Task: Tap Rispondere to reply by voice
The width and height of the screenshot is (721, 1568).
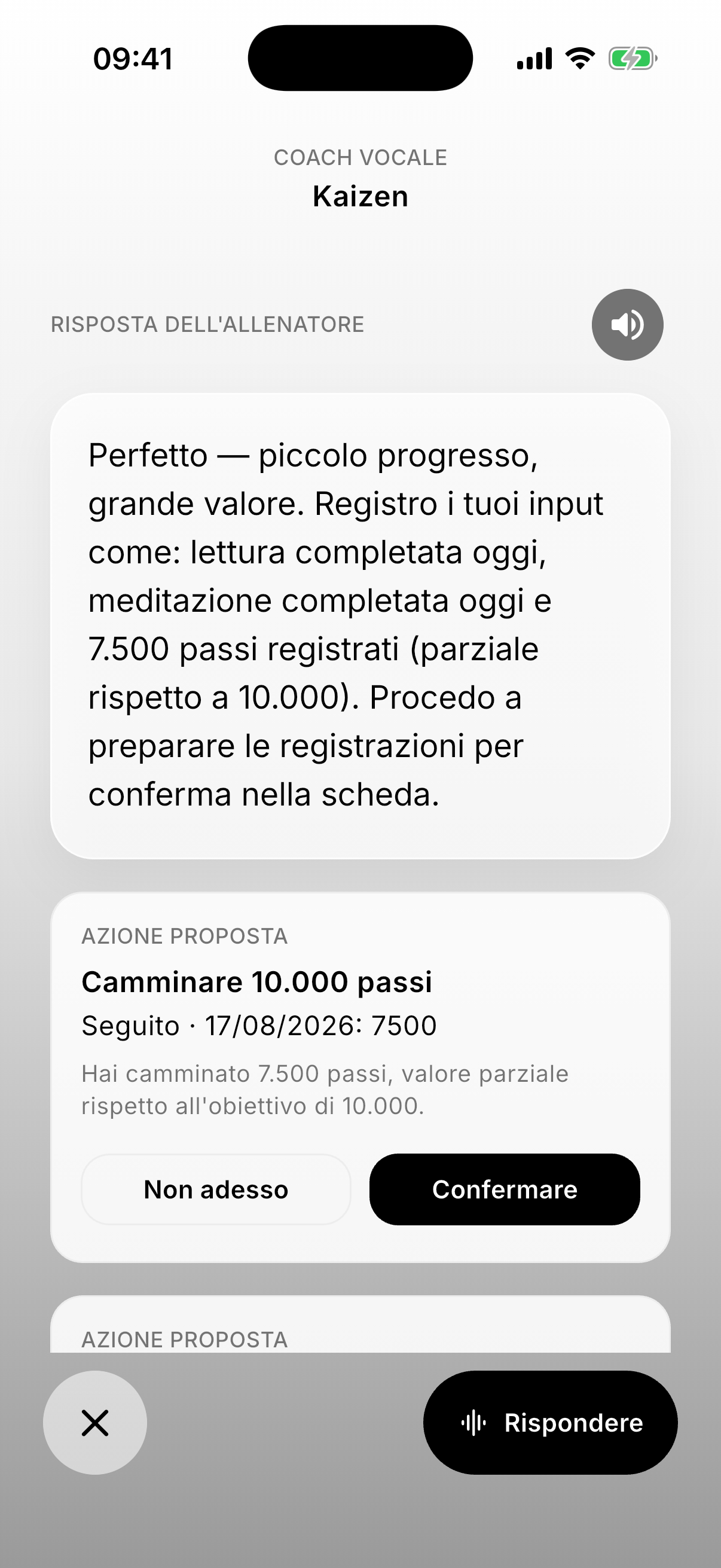Action: click(550, 1423)
